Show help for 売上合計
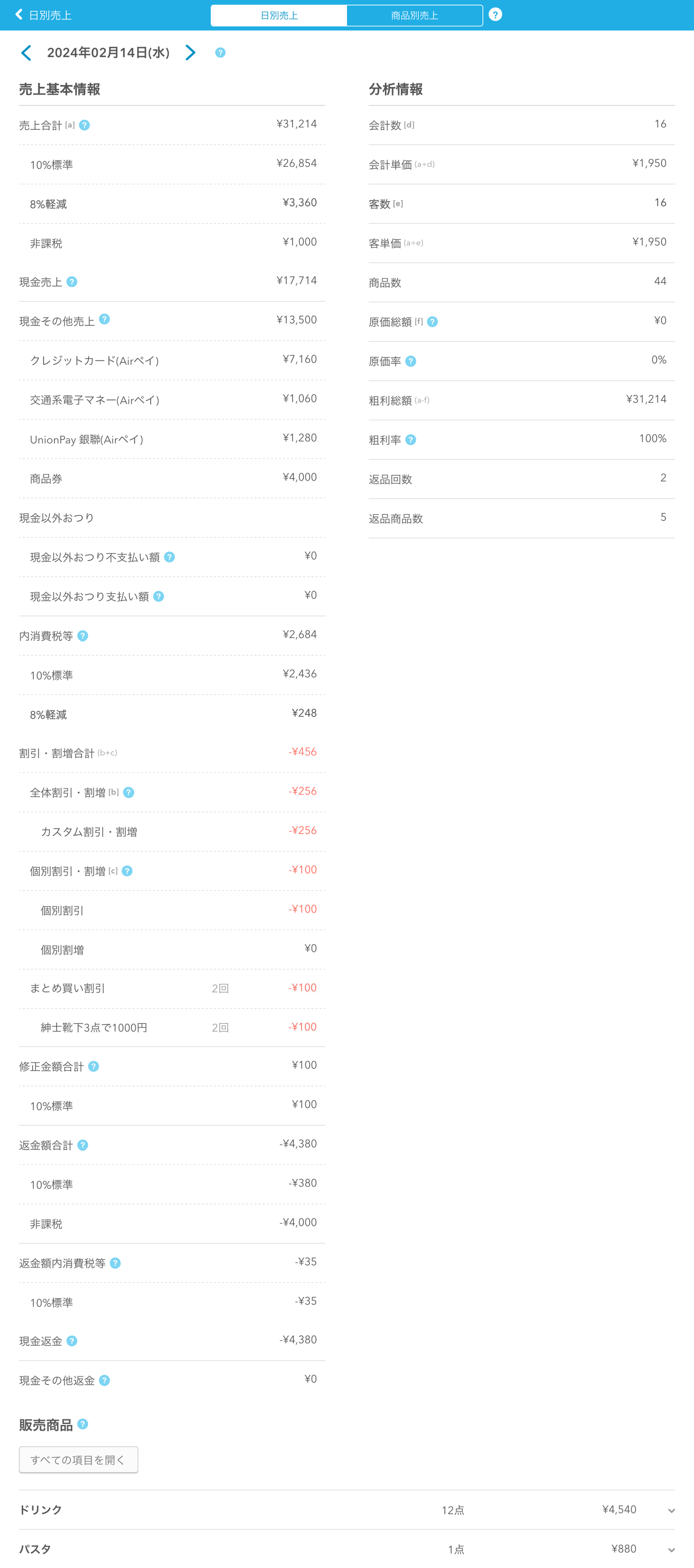Screen dimensions: 694x1568 click(x=85, y=125)
